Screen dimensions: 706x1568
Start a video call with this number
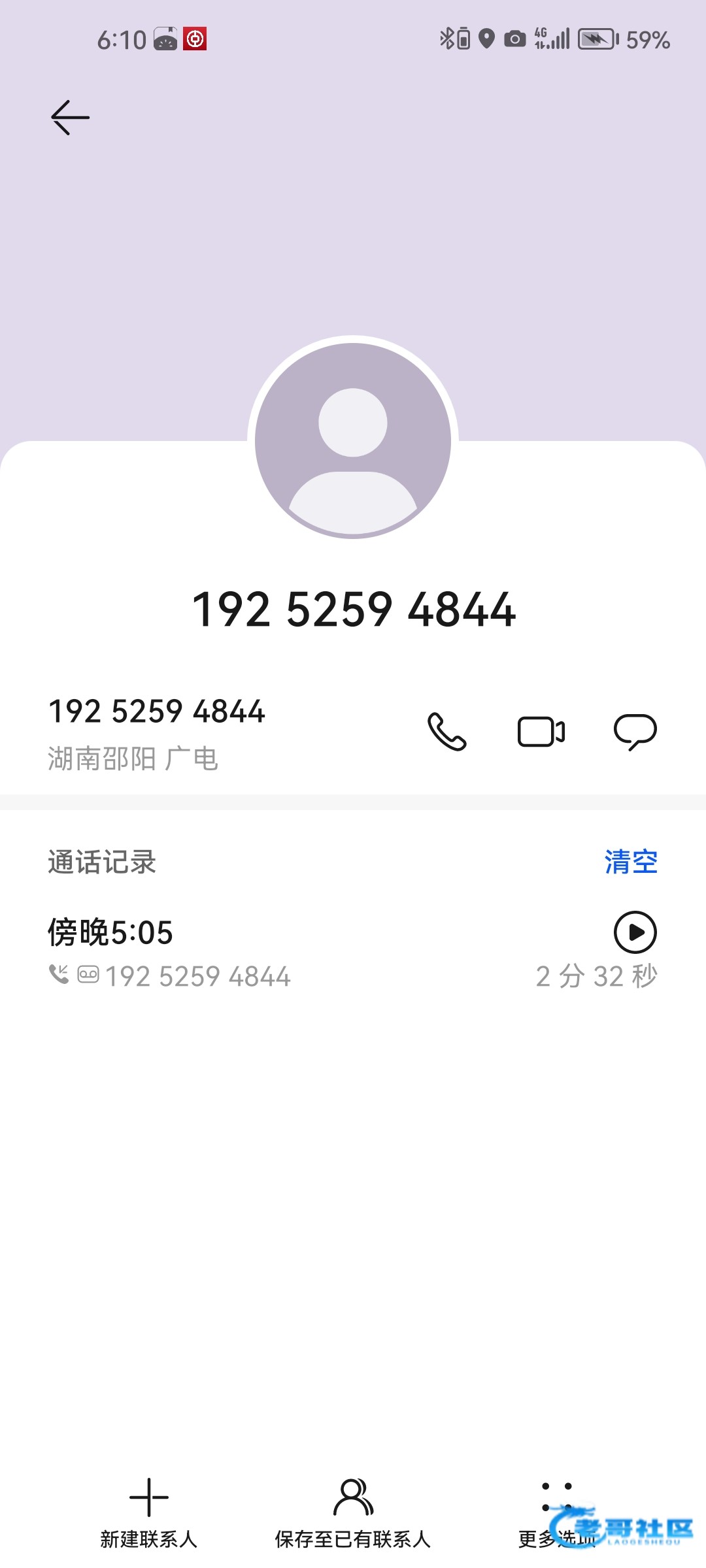click(541, 731)
